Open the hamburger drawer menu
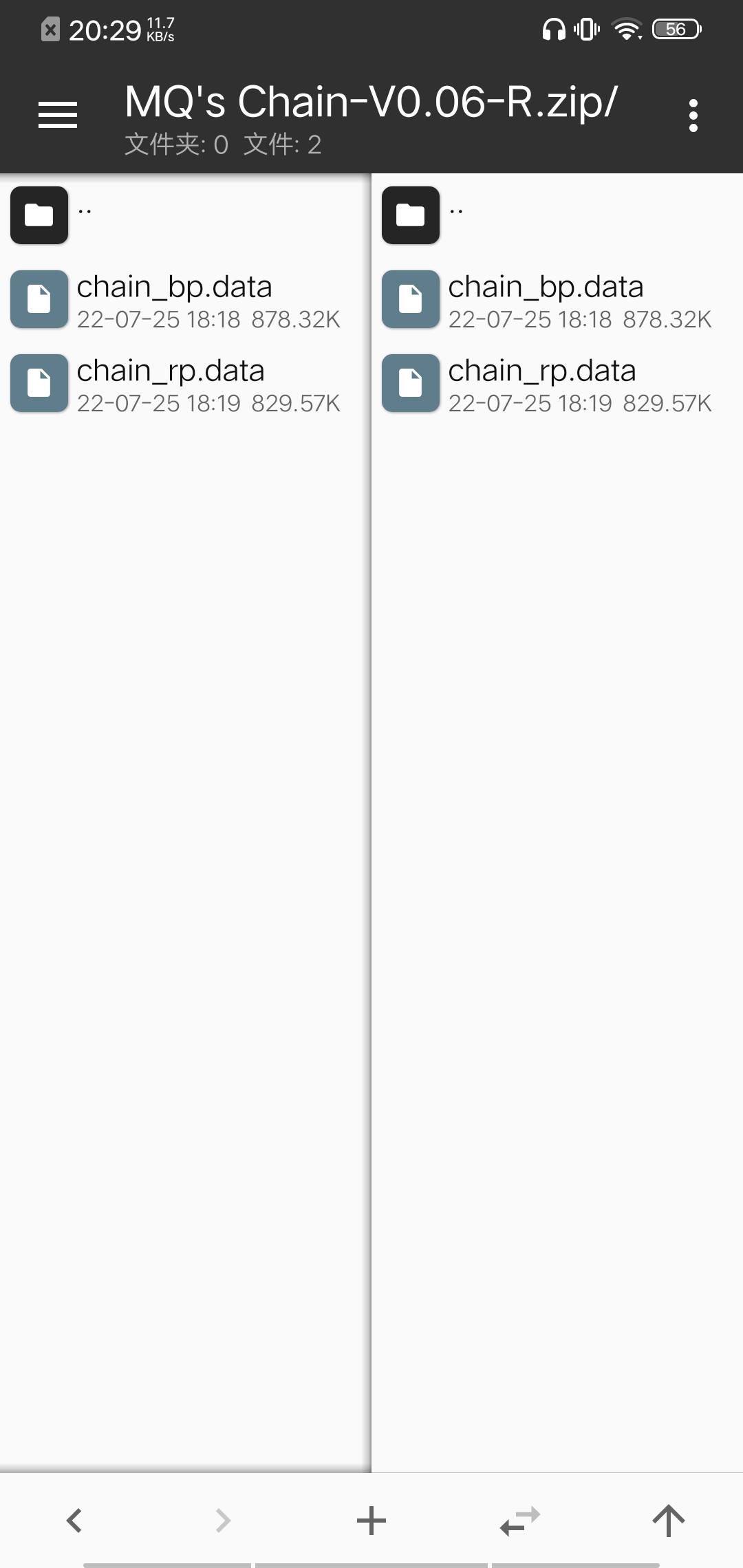The height and width of the screenshot is (1568, 743). [x=58, y=115]
